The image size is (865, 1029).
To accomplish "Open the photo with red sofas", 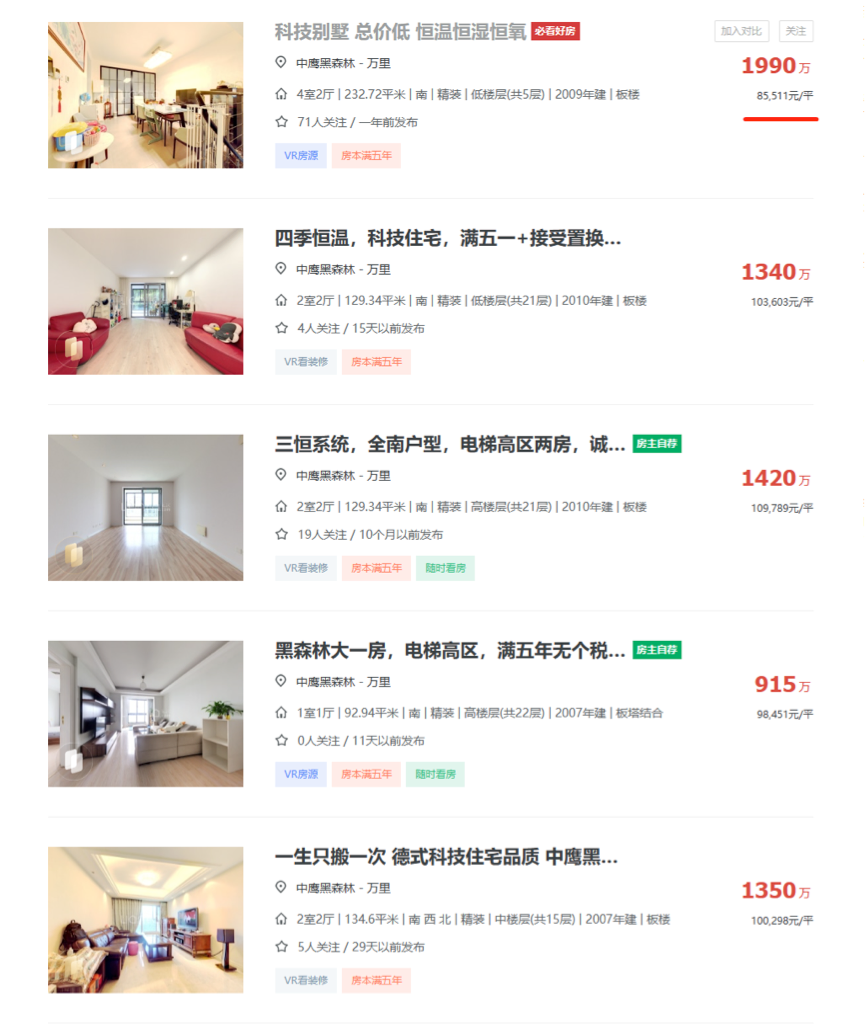I will 145,301.
